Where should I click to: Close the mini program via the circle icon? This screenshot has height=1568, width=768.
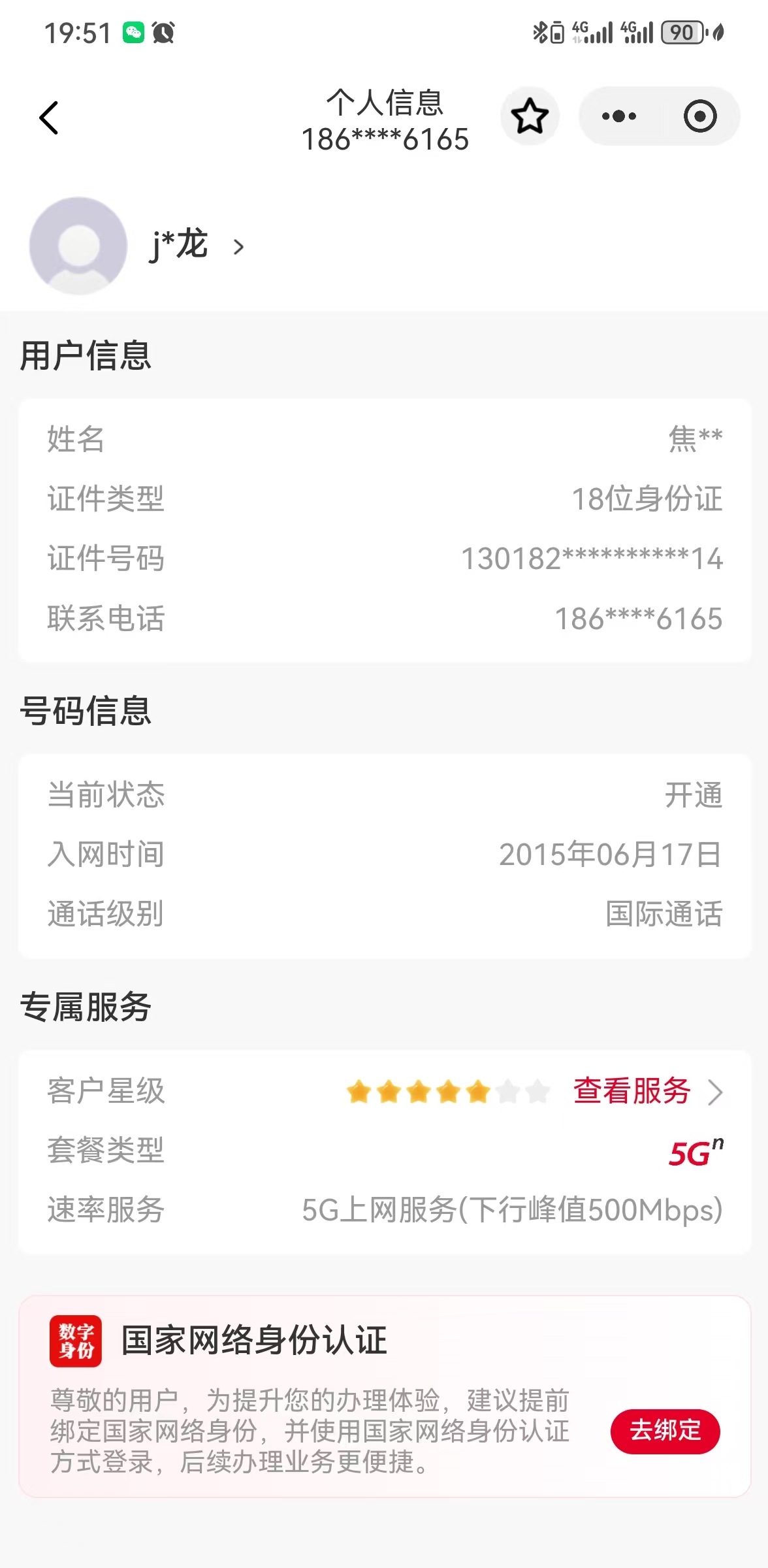(x=700, y=117)
